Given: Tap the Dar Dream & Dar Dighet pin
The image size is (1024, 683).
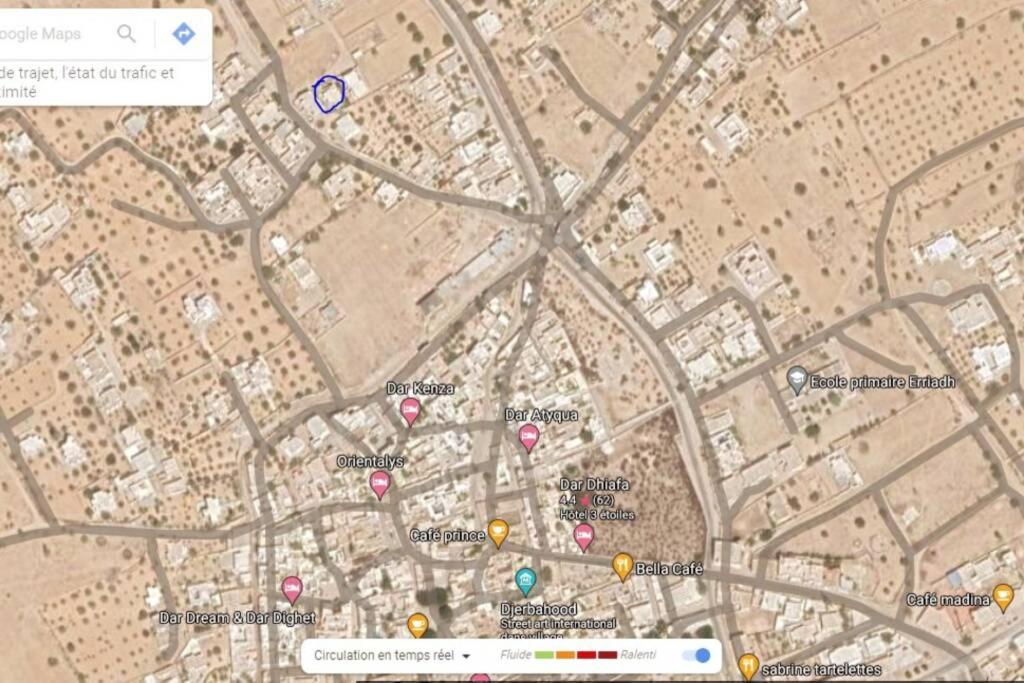Looking at the screenshot, I should tap(292, 589).
